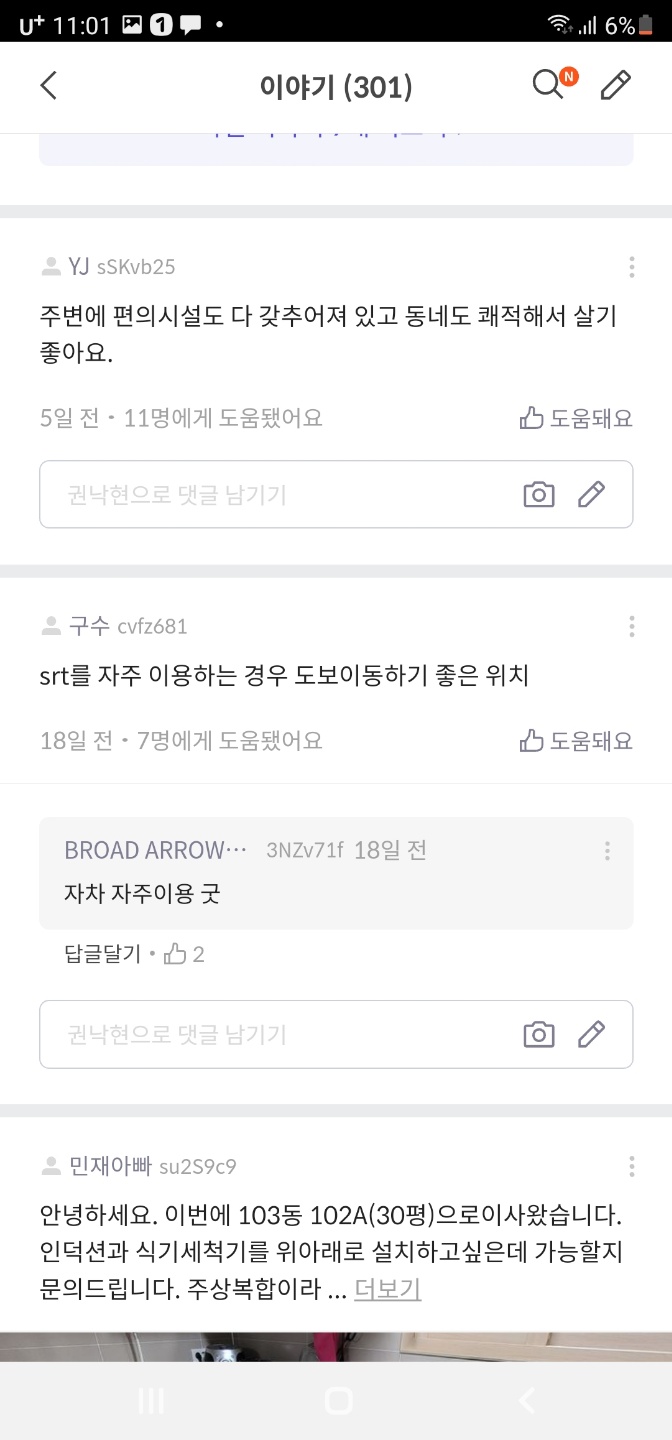The height and width of the screenshot is (1440, 672).
Task: Like BROAD ARROW's comment with the thumbs-up
Action: coord(177,954)
